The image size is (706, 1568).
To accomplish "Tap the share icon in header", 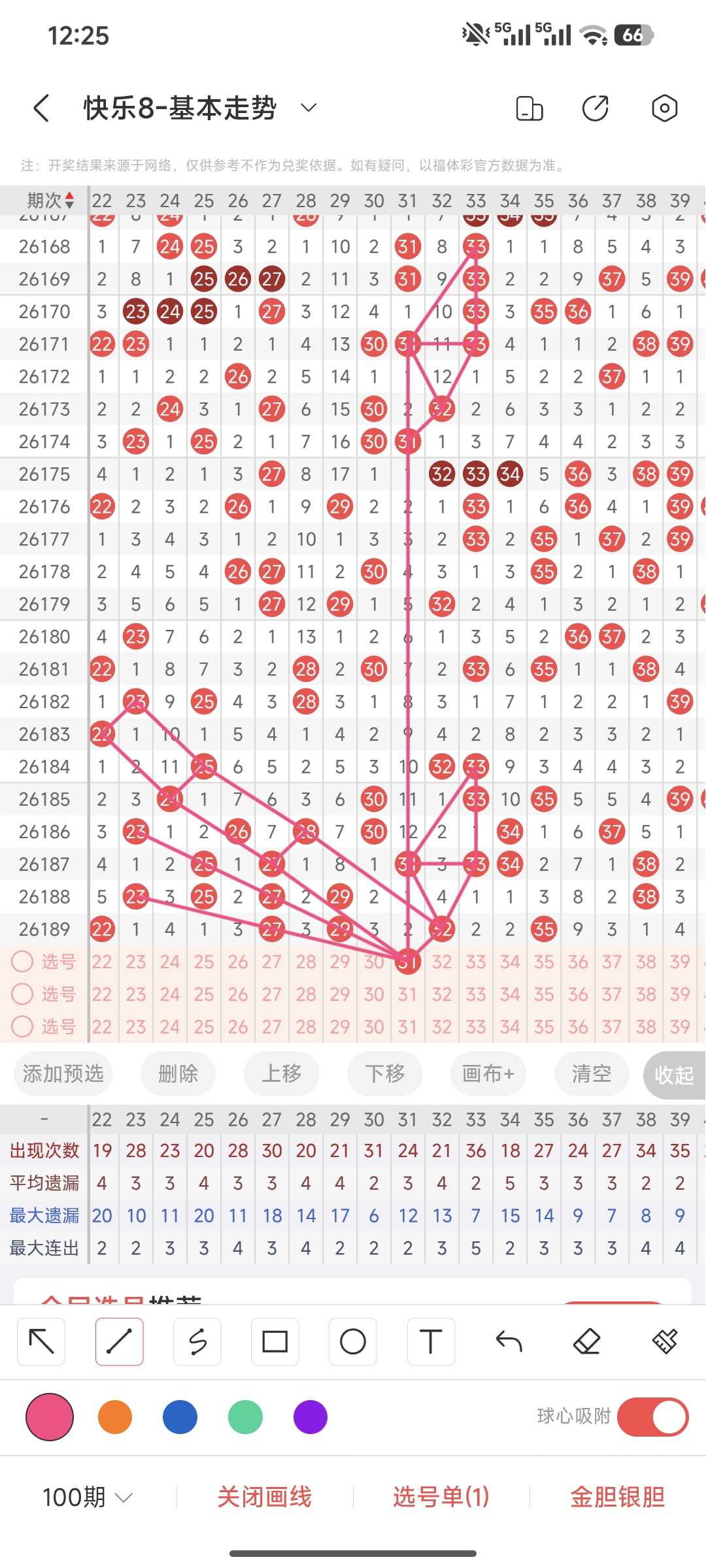I will pyautogui.click(x=595, y=108).
